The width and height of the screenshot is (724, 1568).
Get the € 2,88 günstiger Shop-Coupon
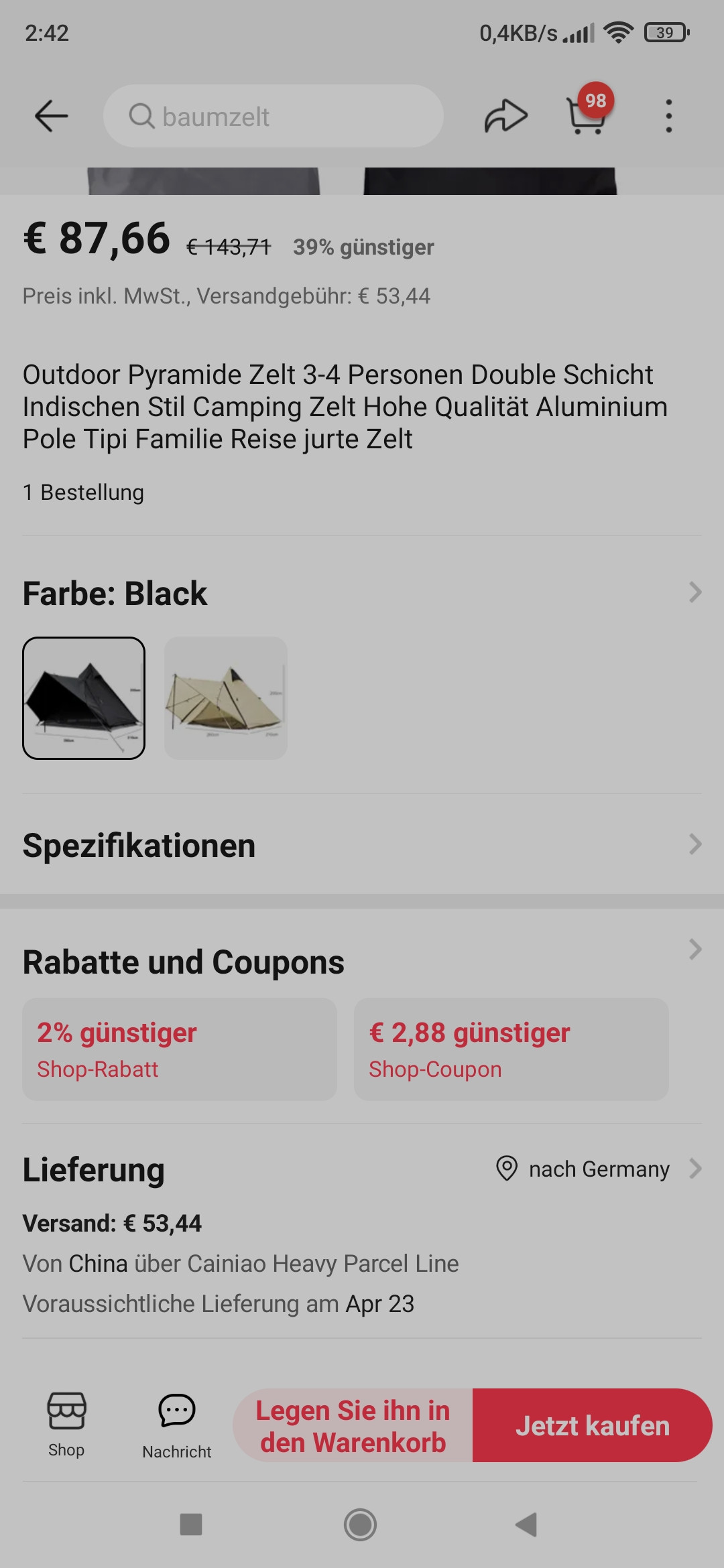pyautogui.click(x=511, y=1049)
